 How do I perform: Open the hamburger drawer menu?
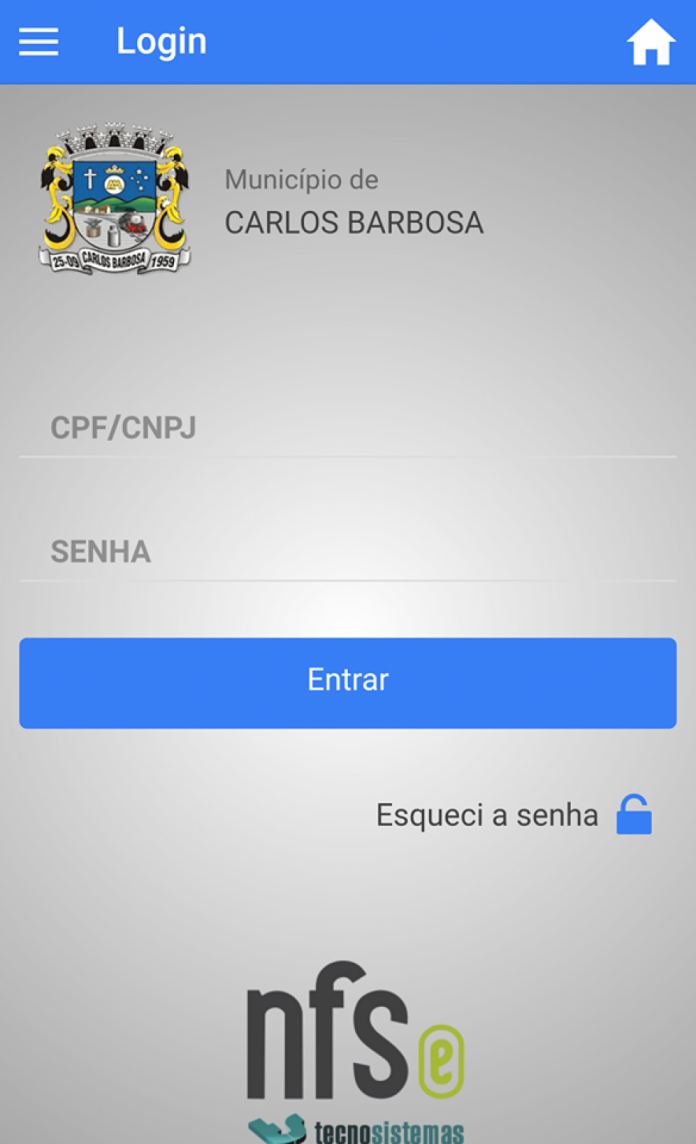coord(39,42)
